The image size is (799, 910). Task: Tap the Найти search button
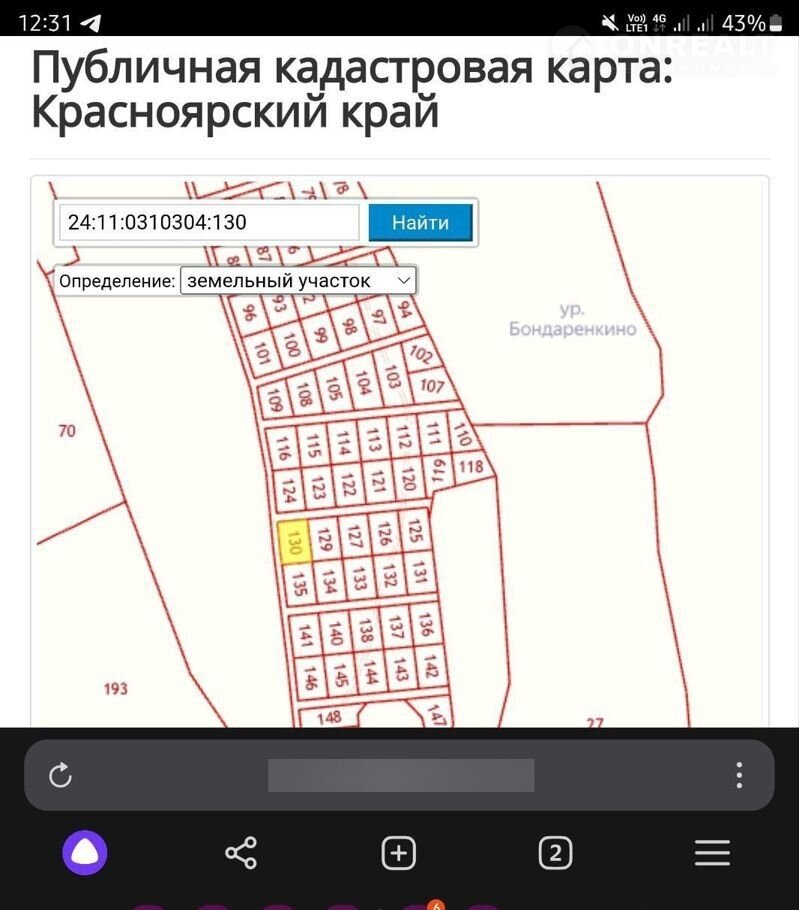pos(420,223)
